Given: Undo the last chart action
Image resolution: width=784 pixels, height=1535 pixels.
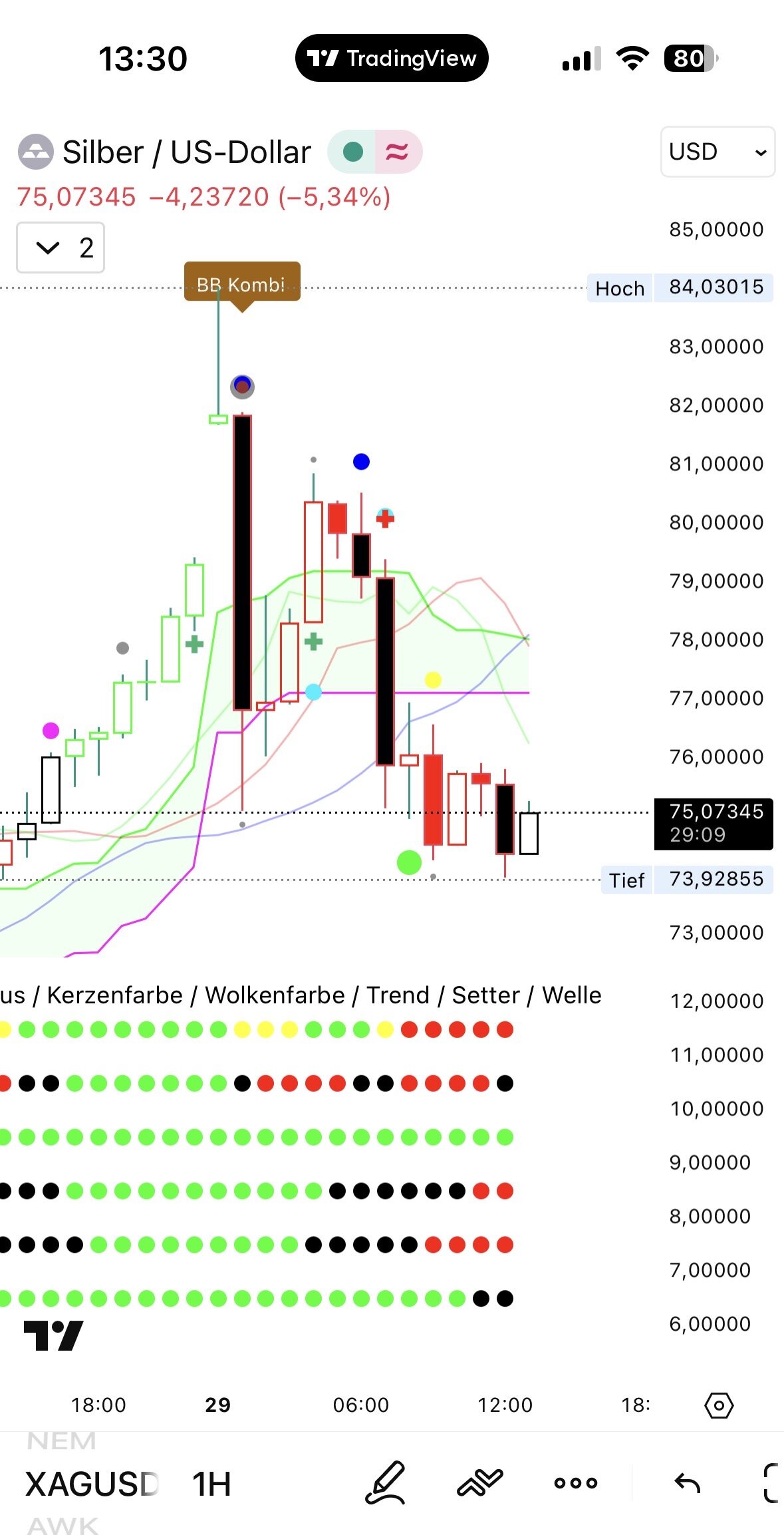Looking at the screenshot, I should point(687,1482).
